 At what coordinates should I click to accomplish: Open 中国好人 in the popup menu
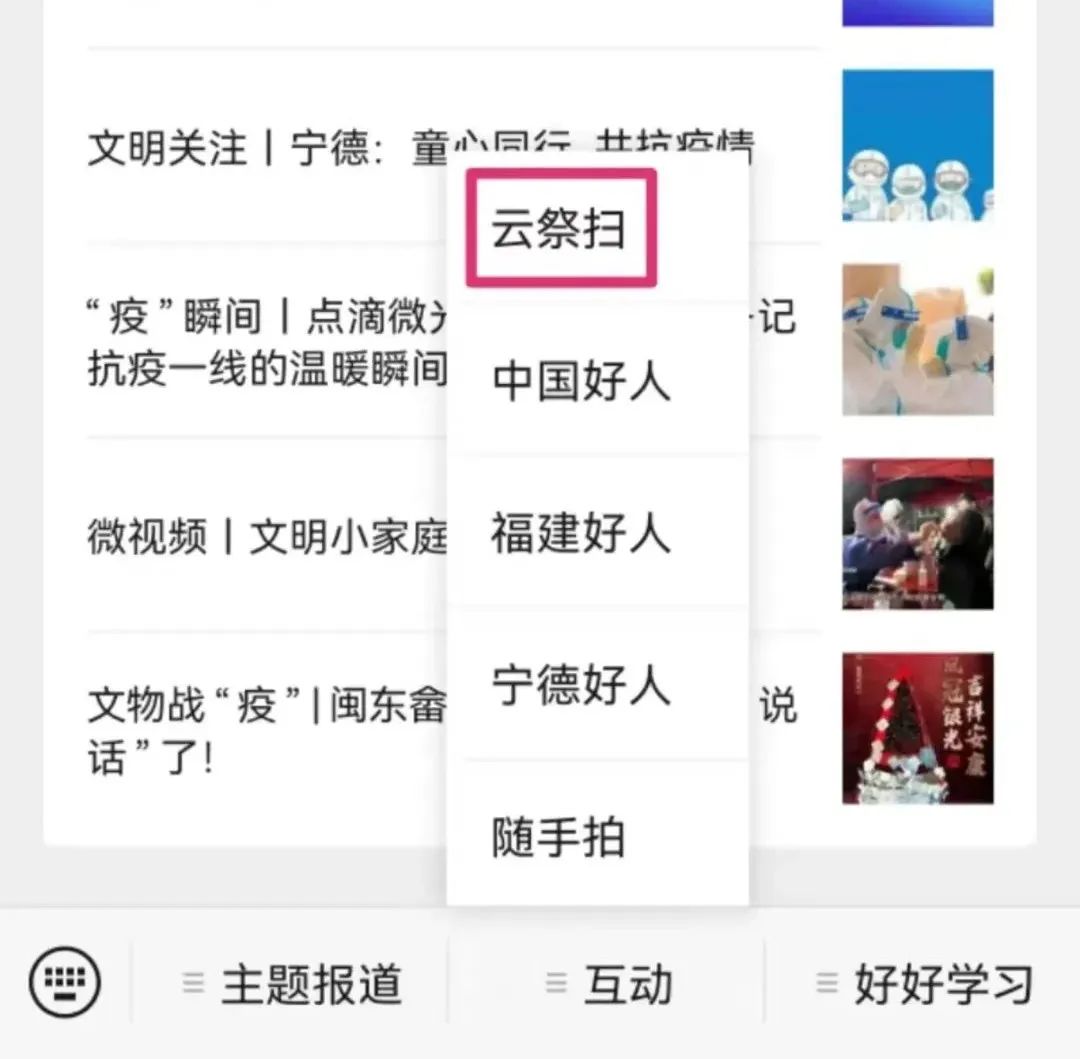point(581,382)
